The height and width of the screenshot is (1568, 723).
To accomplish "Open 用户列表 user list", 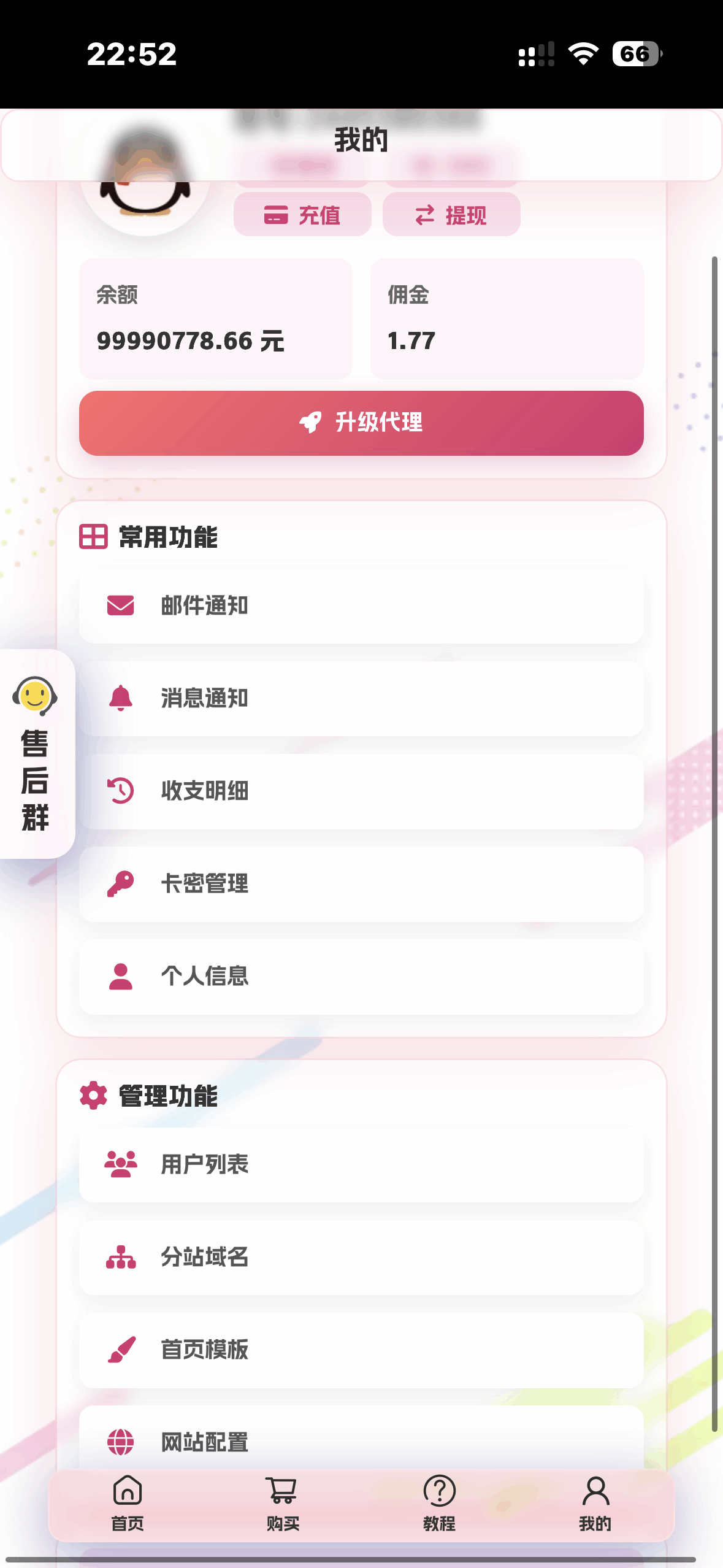I will 361,1164.
